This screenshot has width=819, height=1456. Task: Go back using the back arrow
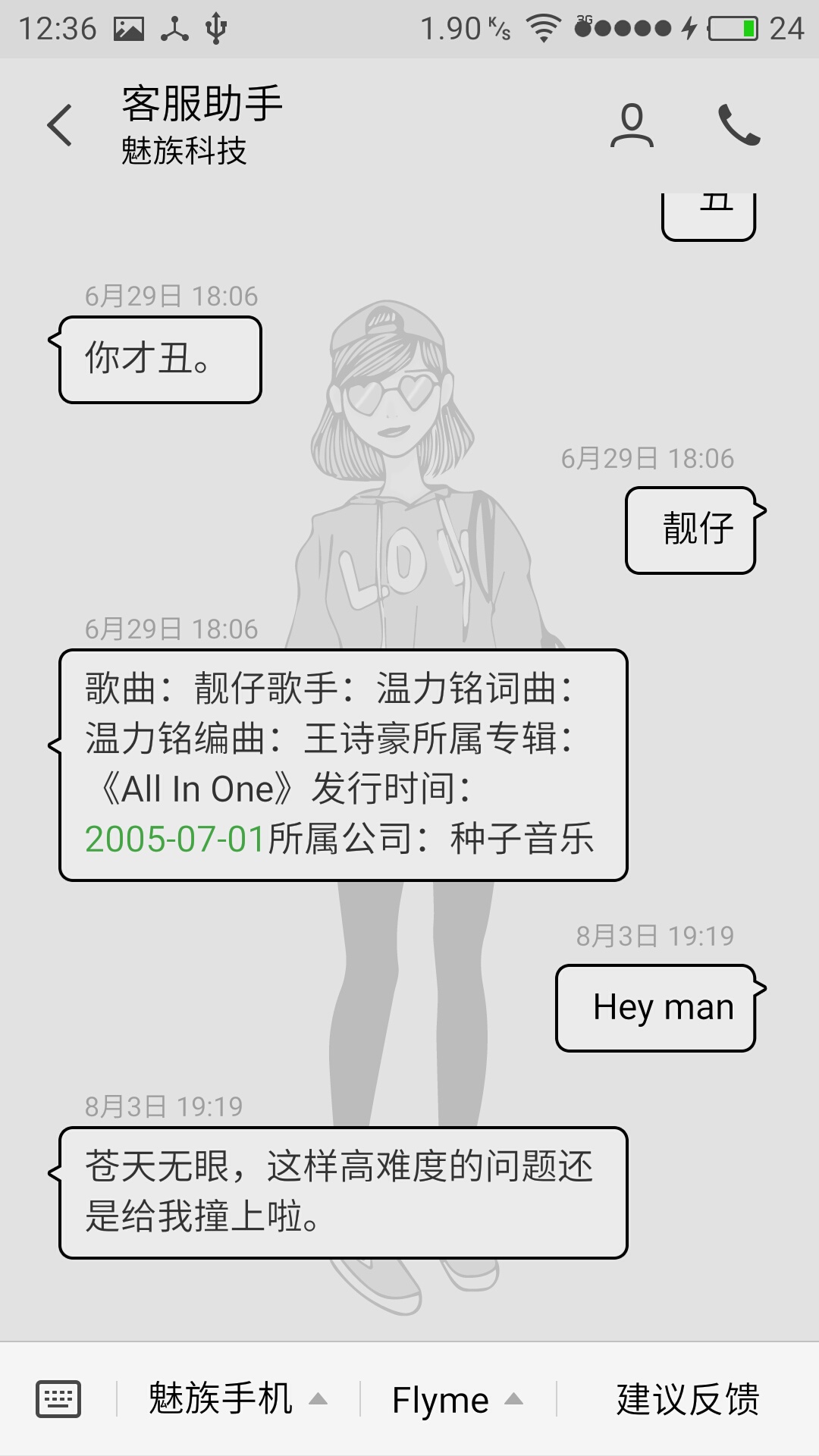[x=59, y=125]
